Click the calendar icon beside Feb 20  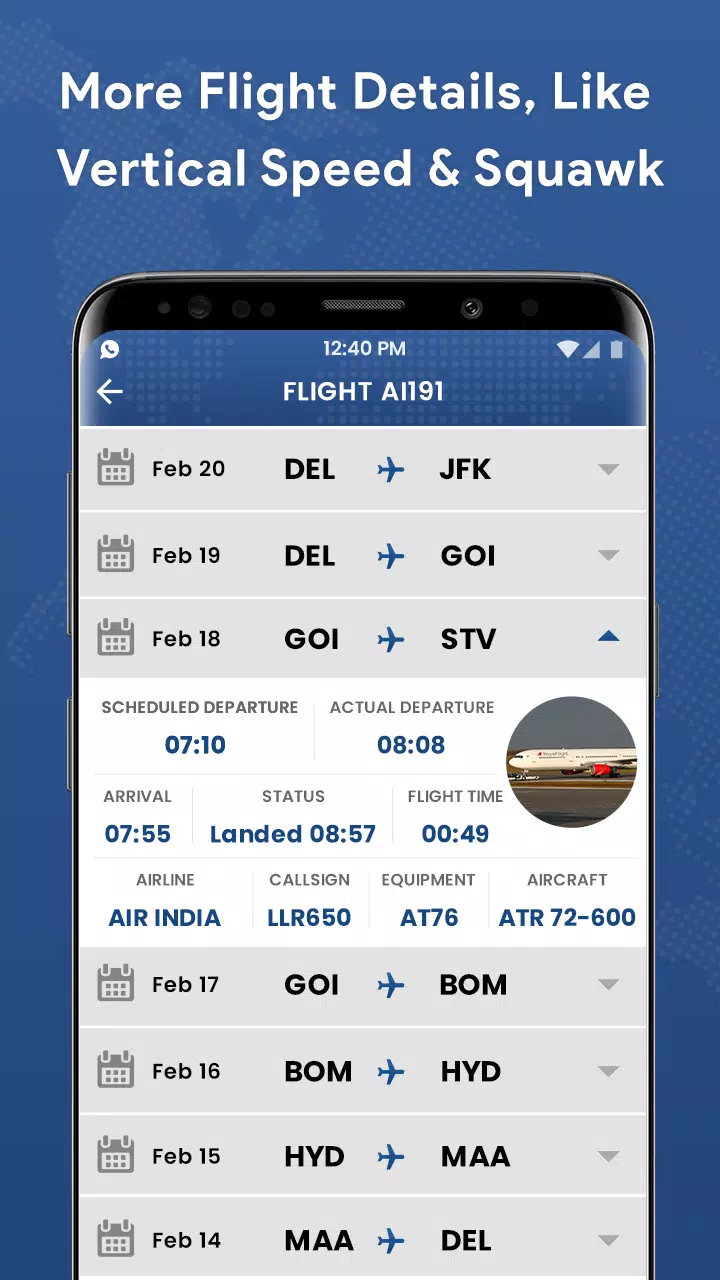pyautogui.click(x=115, y=468)
